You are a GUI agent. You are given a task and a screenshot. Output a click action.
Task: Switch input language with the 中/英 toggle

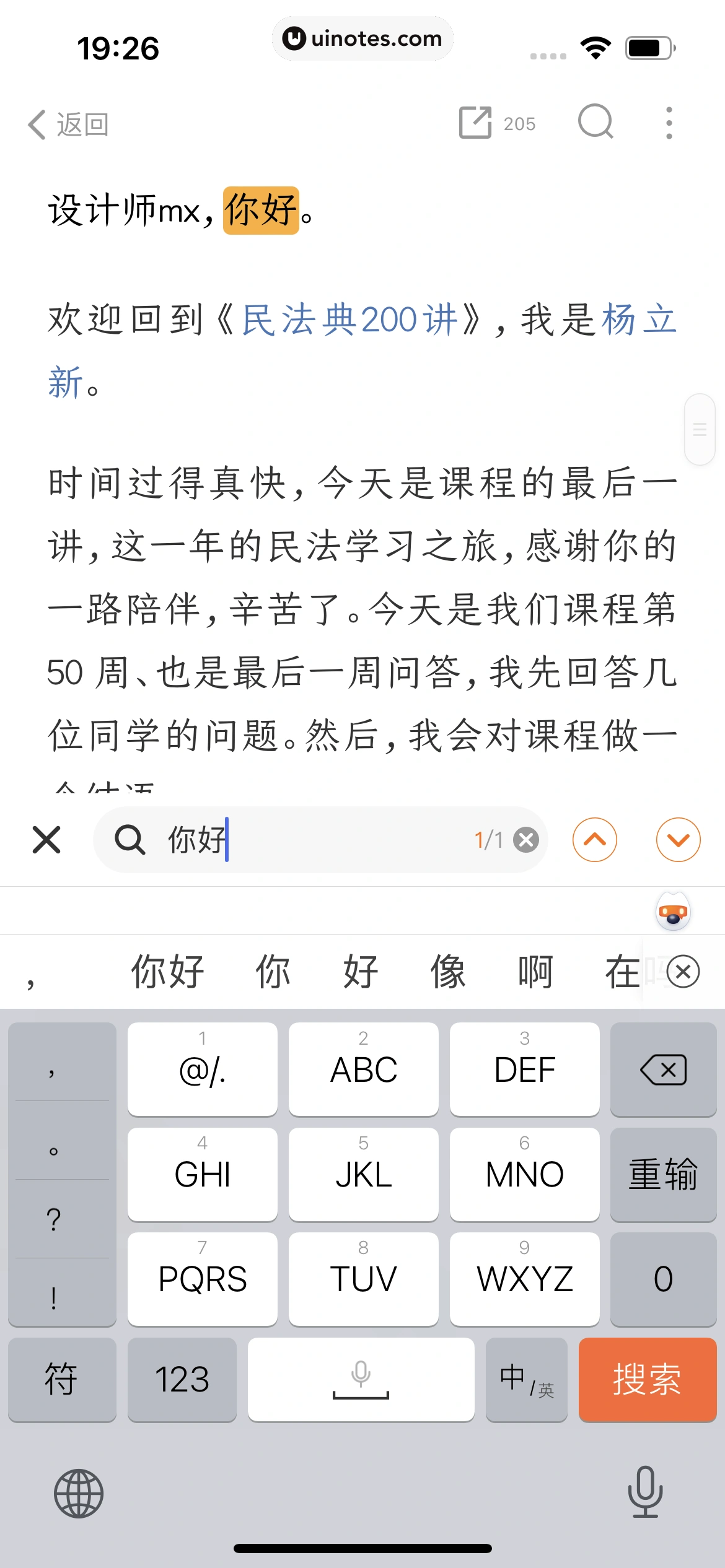tap(526, 1380)
